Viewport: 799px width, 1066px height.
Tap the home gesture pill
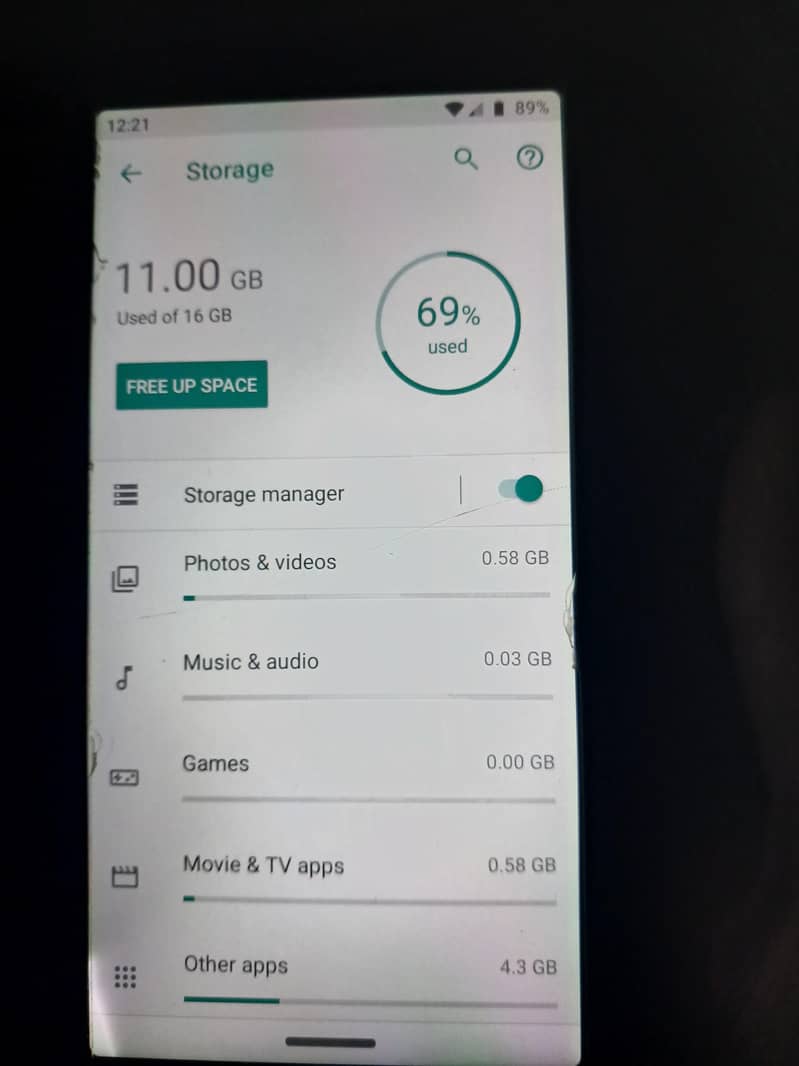pyautogui.click(x=330, y=1042)
